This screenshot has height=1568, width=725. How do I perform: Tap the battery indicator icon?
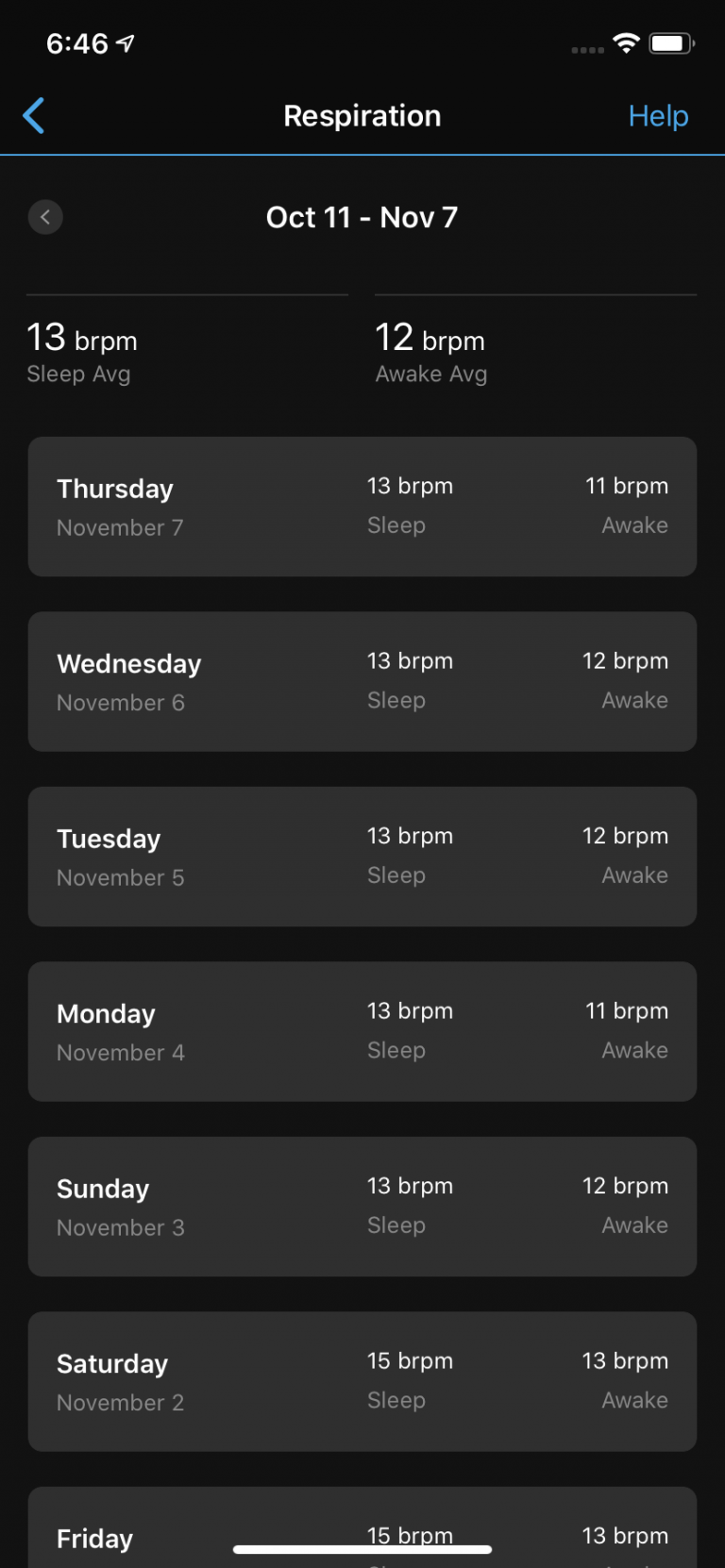pos(671,42)
